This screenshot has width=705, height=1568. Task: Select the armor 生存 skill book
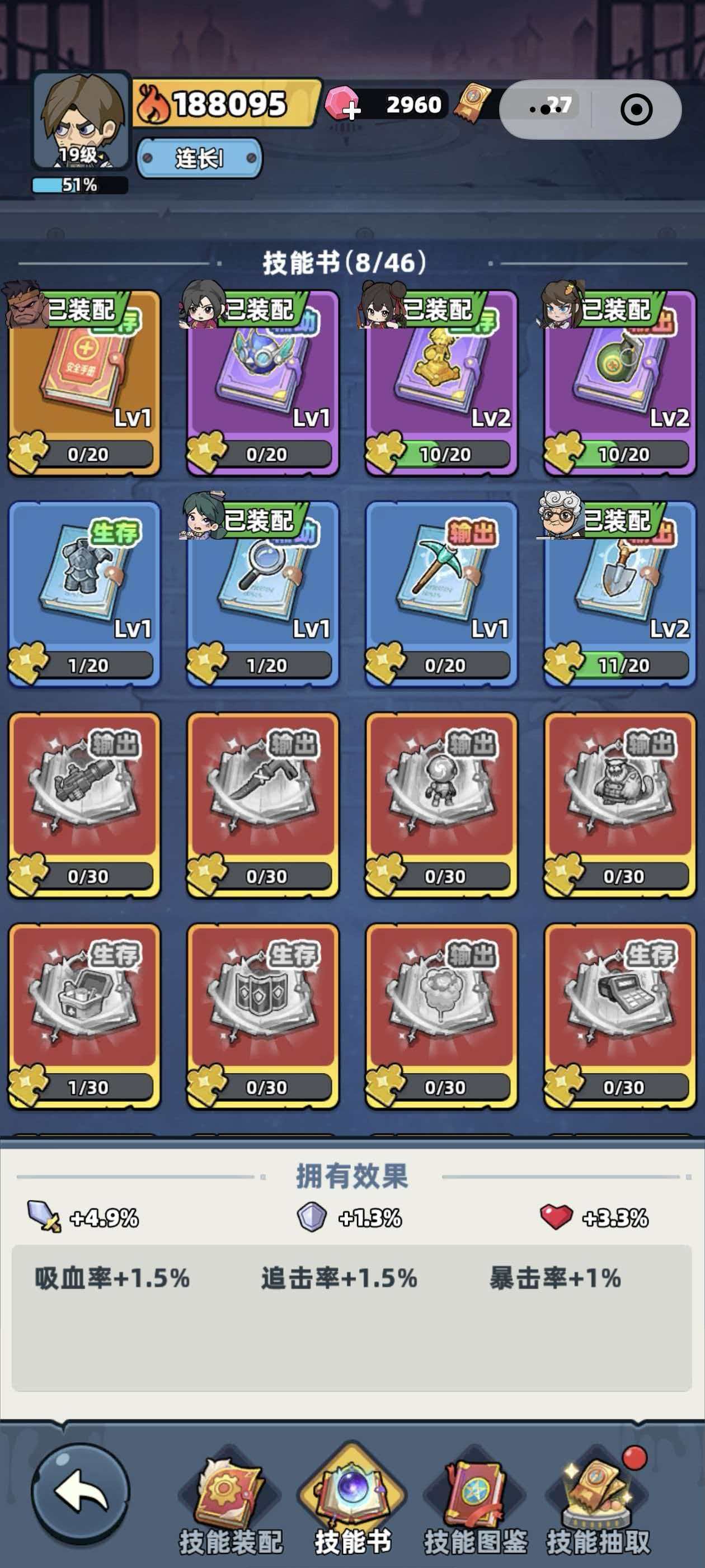tap(84, 593)
